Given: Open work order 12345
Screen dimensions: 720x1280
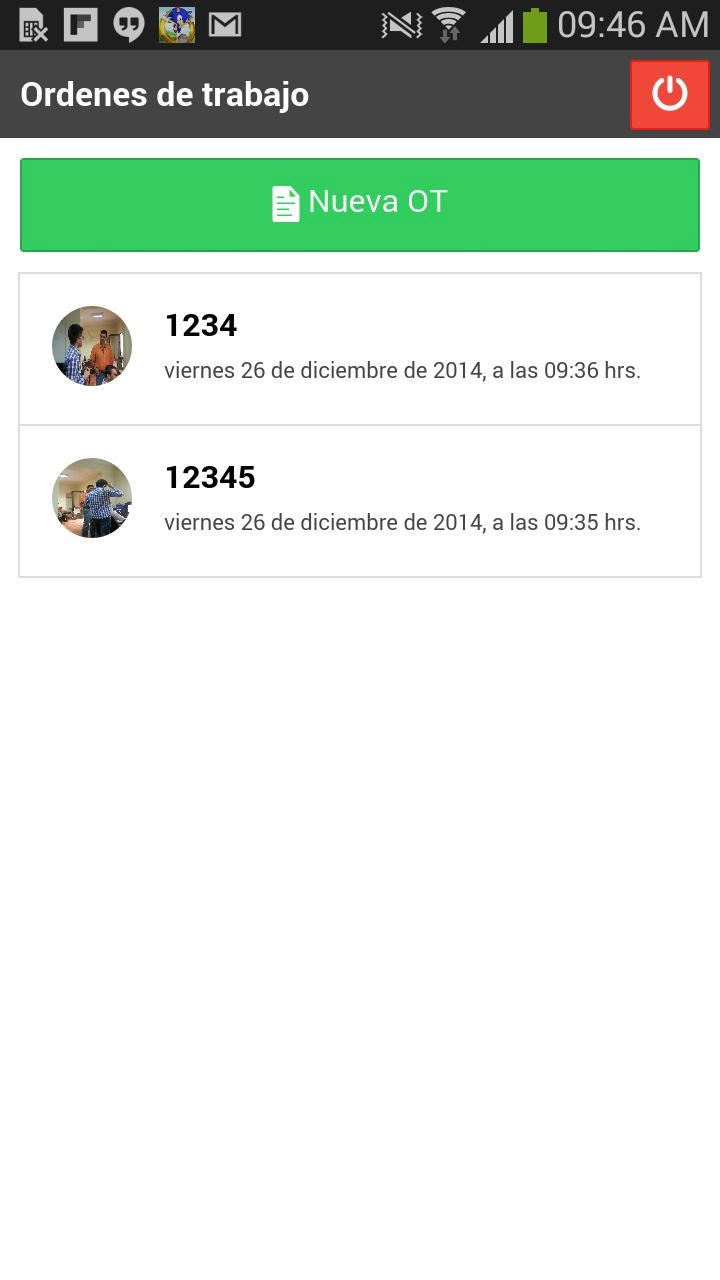Looking at the screenshot, I should [x=360, y=500].
